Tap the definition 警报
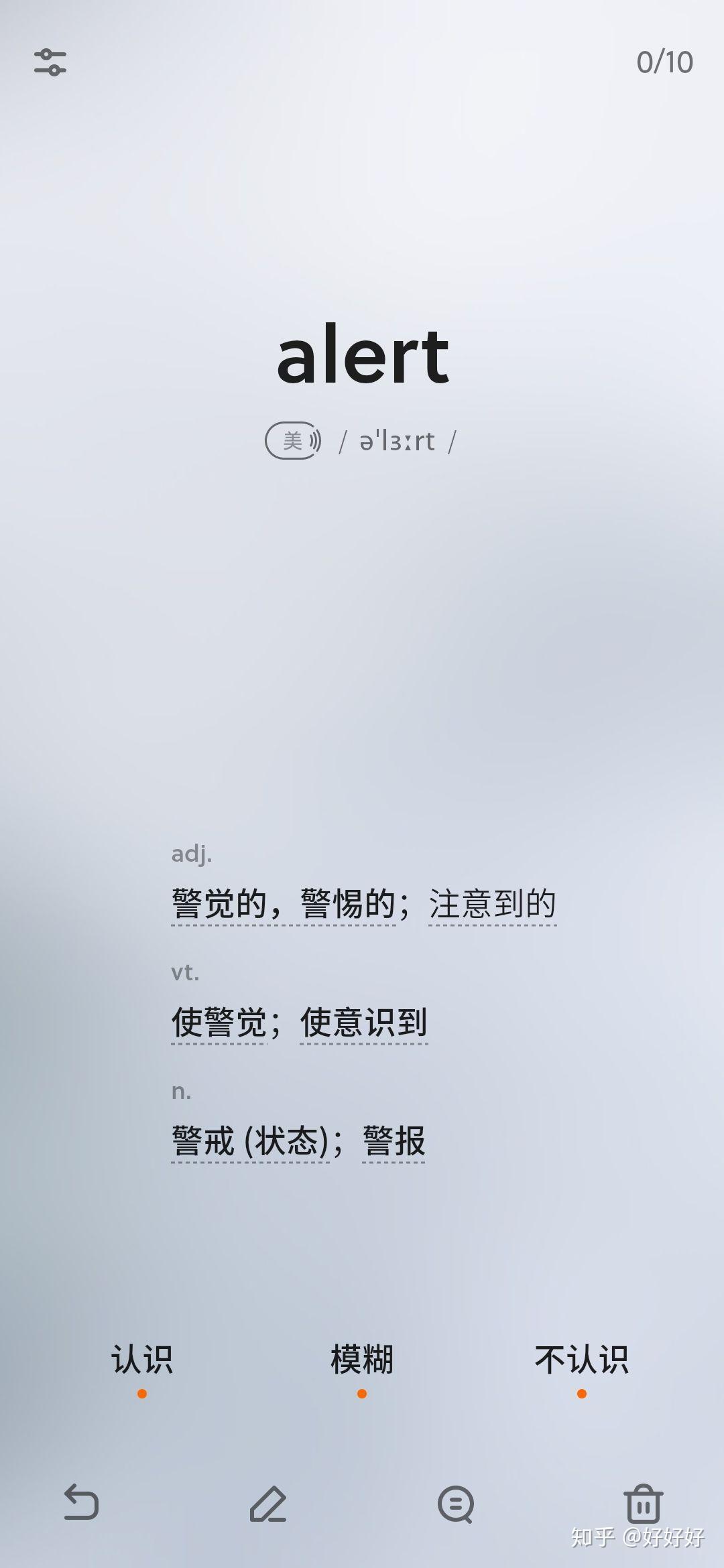 coord(394,1140)
